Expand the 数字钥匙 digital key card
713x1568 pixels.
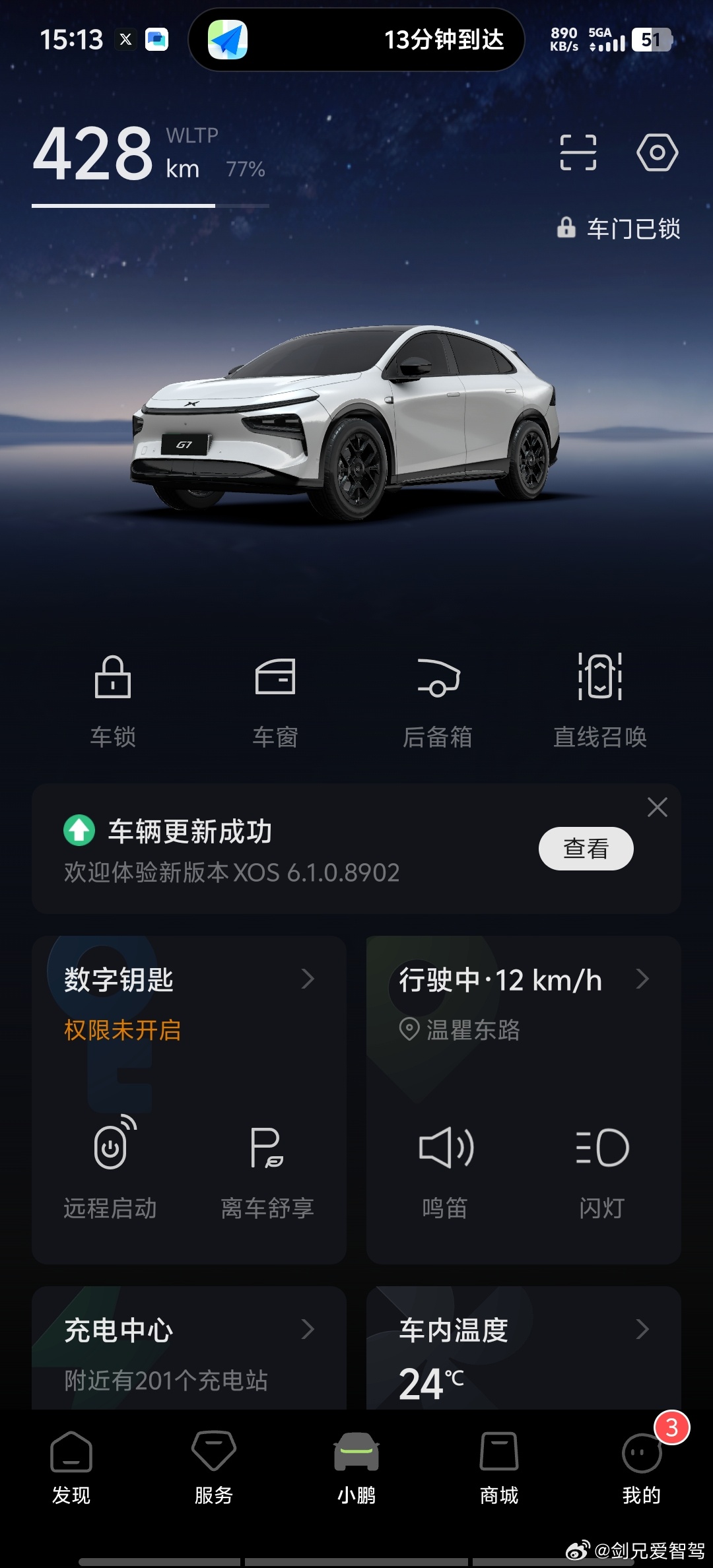188,981
